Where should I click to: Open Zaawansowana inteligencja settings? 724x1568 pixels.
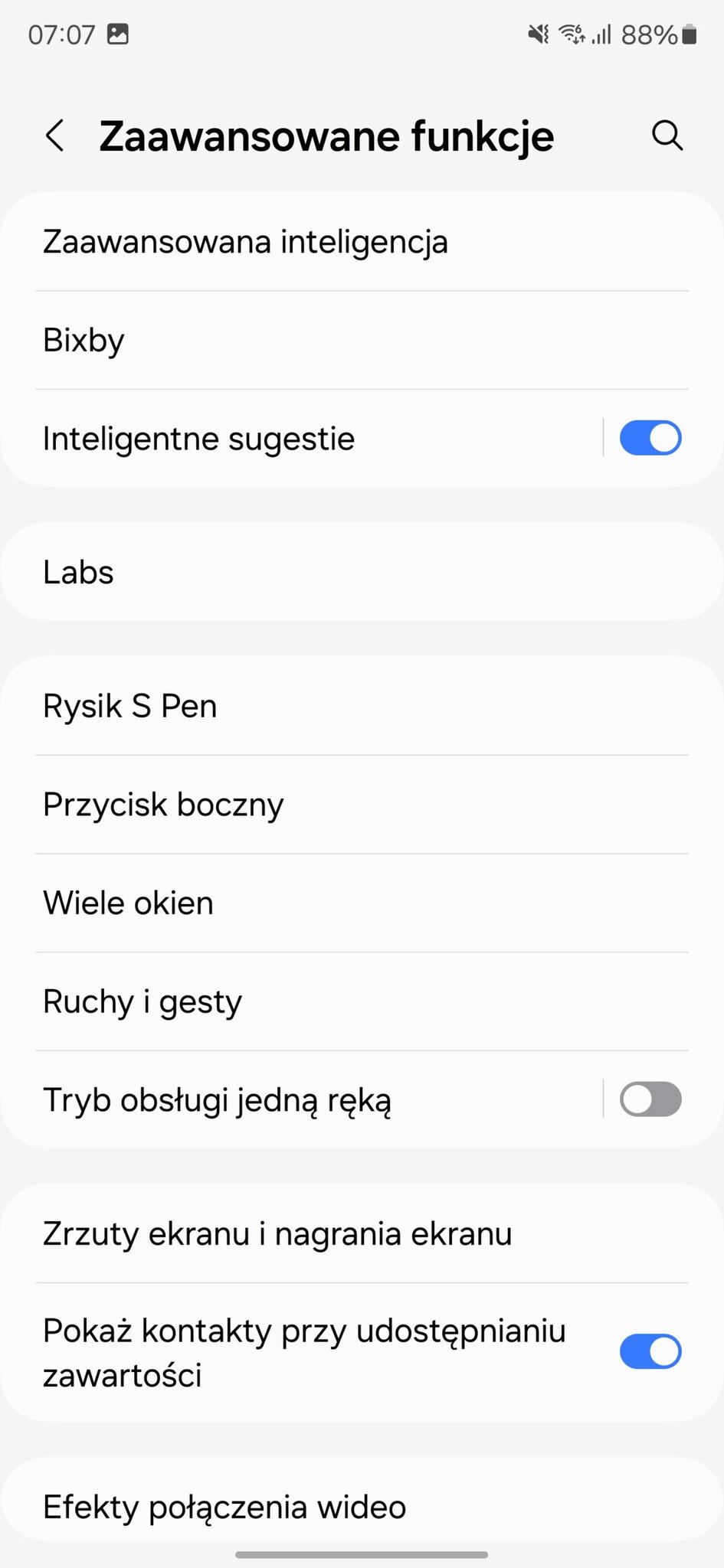362,242
